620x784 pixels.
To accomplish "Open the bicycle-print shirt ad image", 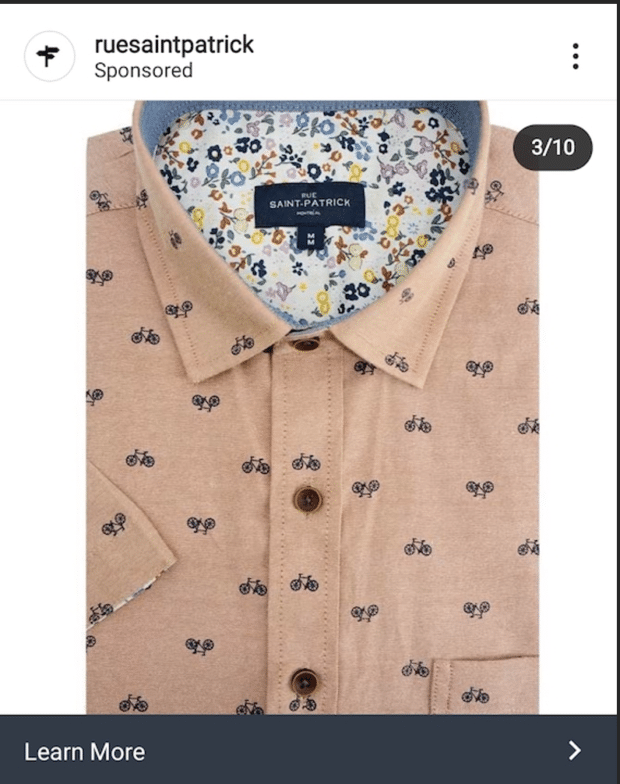I will (310, 420).
